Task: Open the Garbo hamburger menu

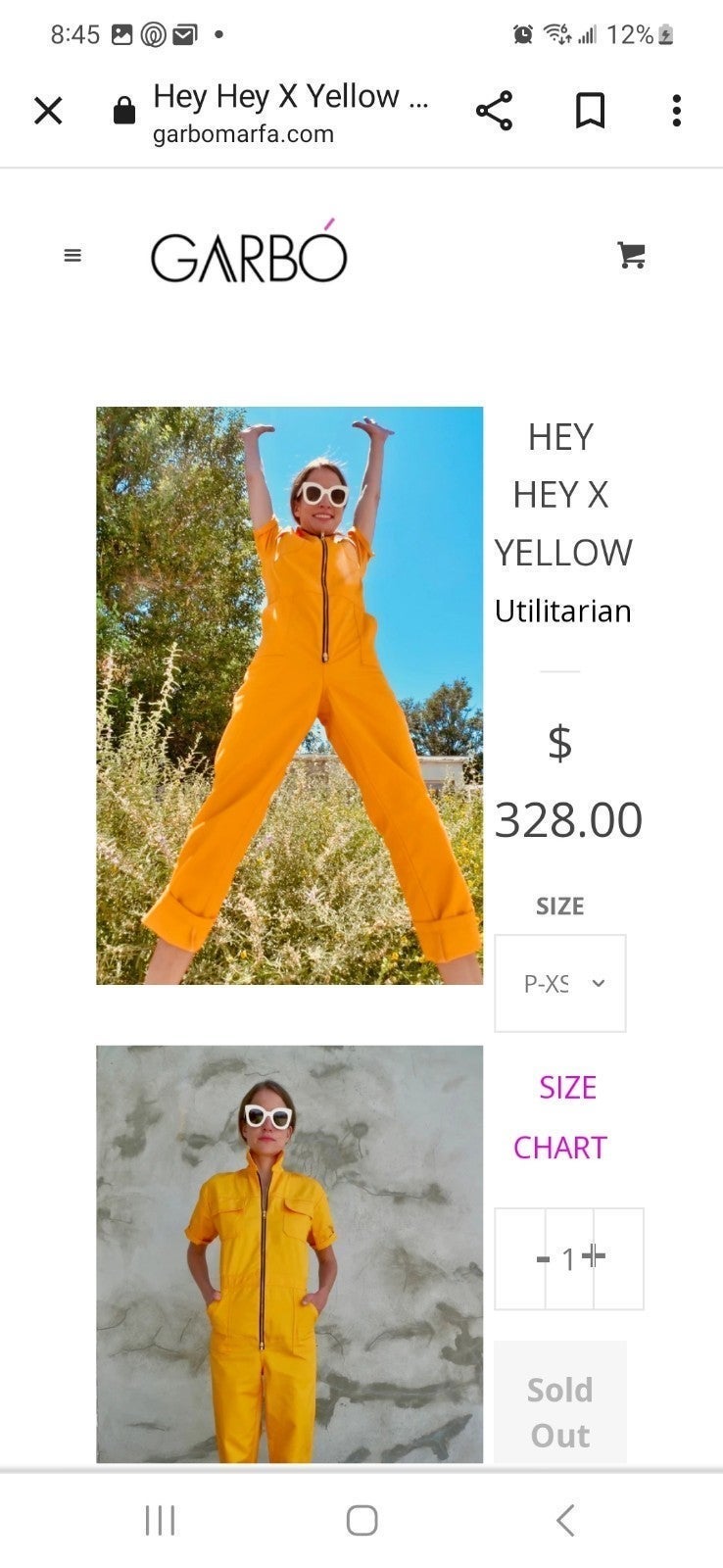Action: click(x=72, y=256)
